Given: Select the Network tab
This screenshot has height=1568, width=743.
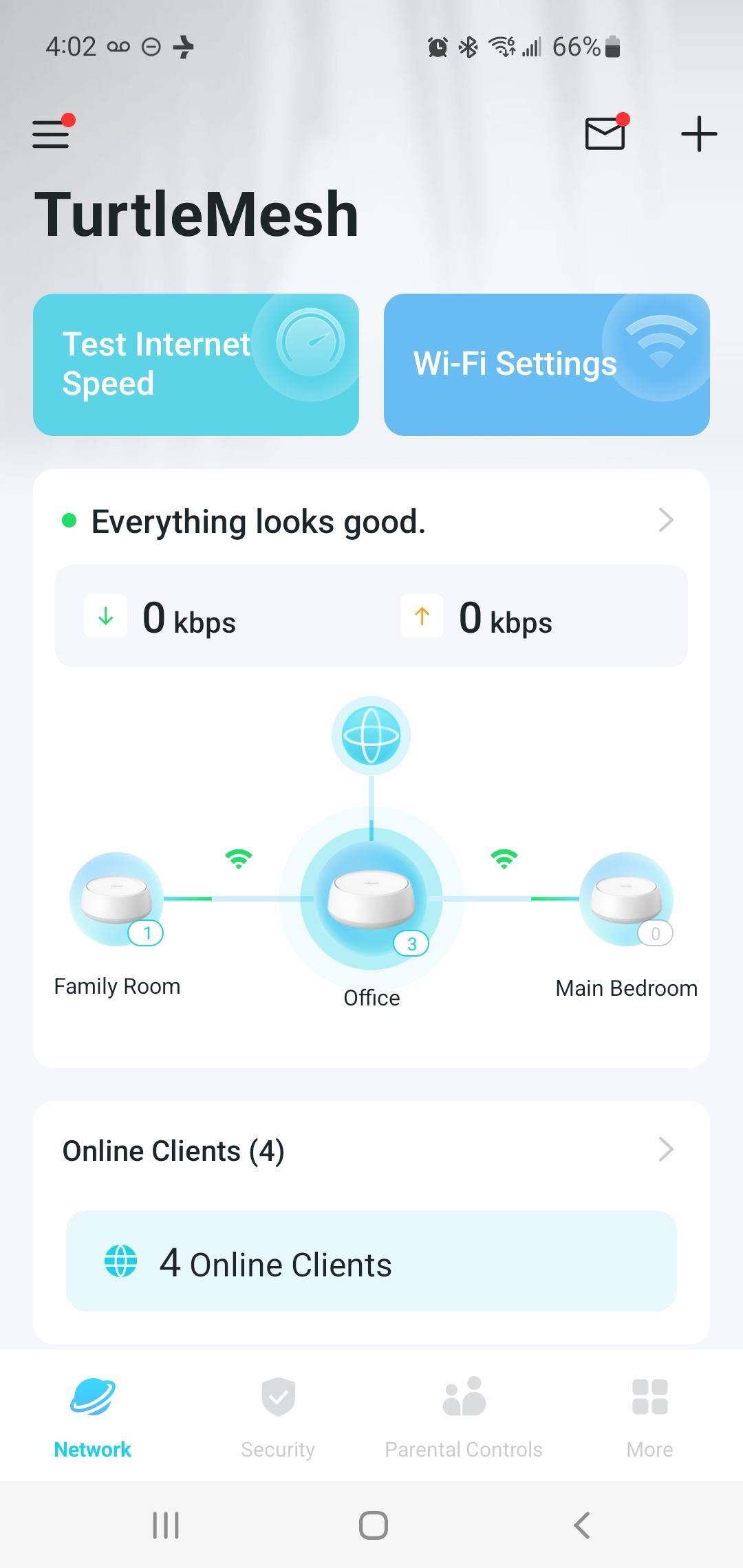Looking at the screenshot, I should click(x=93, y=1417).
